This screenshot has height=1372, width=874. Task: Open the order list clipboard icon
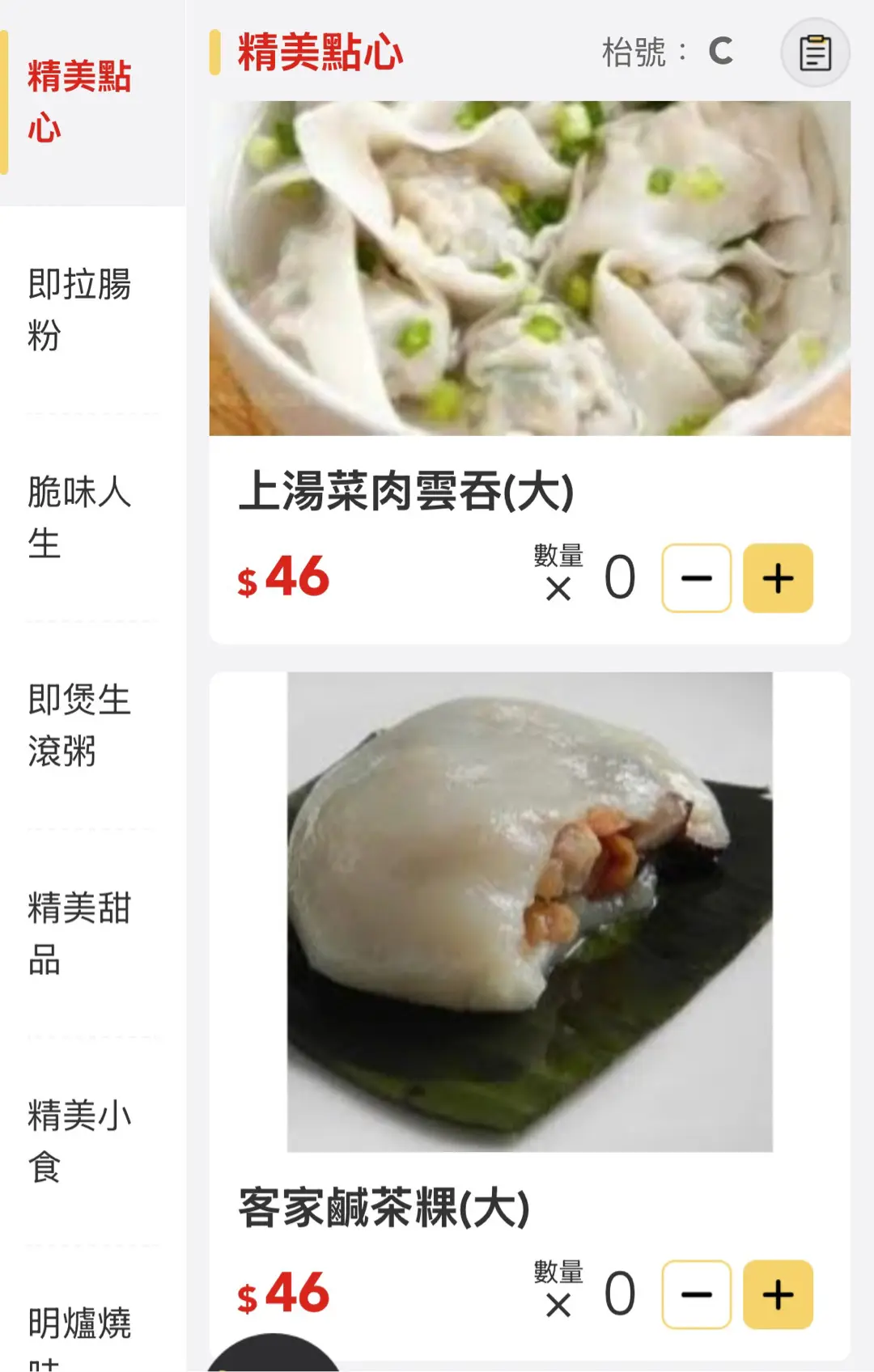pyautogui.click(x=815, y=53)
